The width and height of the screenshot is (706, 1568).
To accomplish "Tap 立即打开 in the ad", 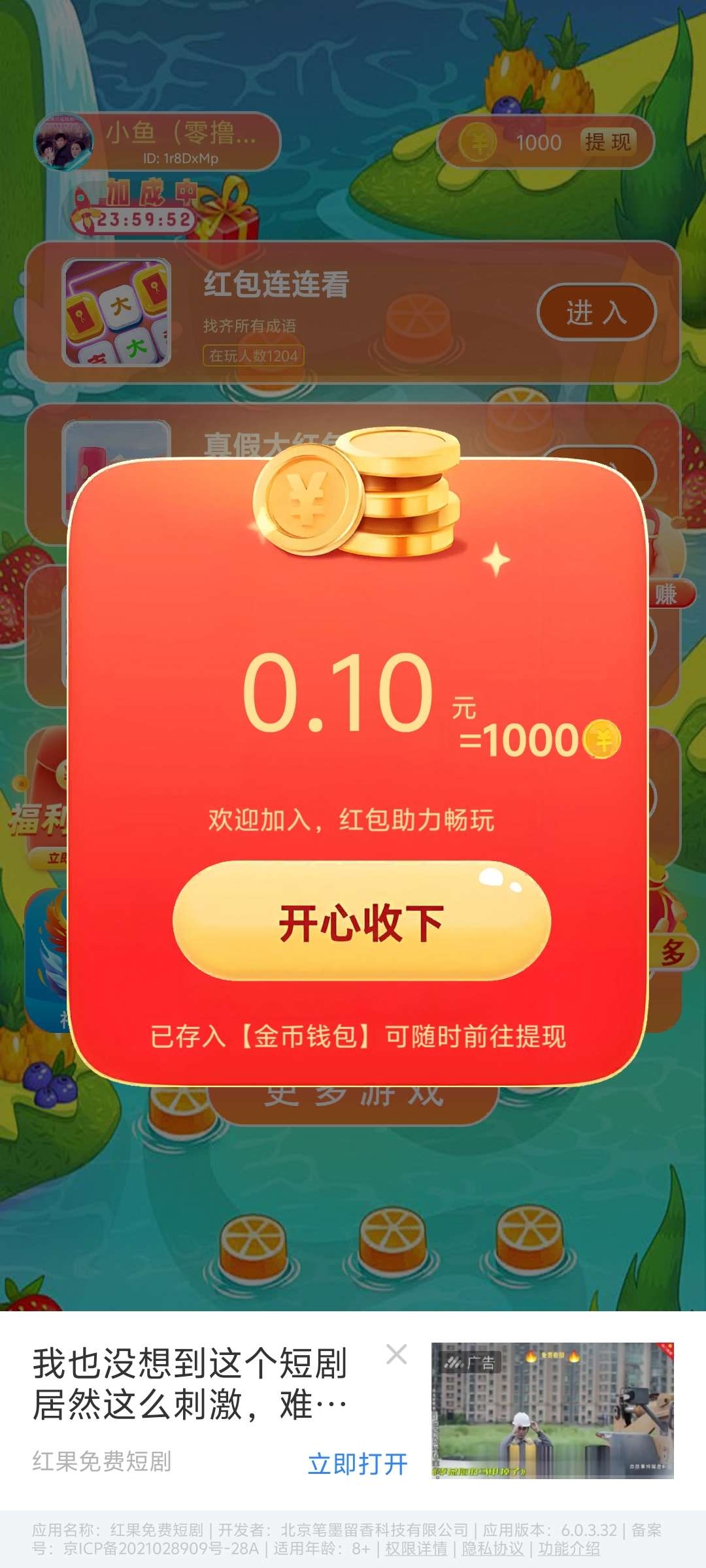I will click(x=358, y=1464).
